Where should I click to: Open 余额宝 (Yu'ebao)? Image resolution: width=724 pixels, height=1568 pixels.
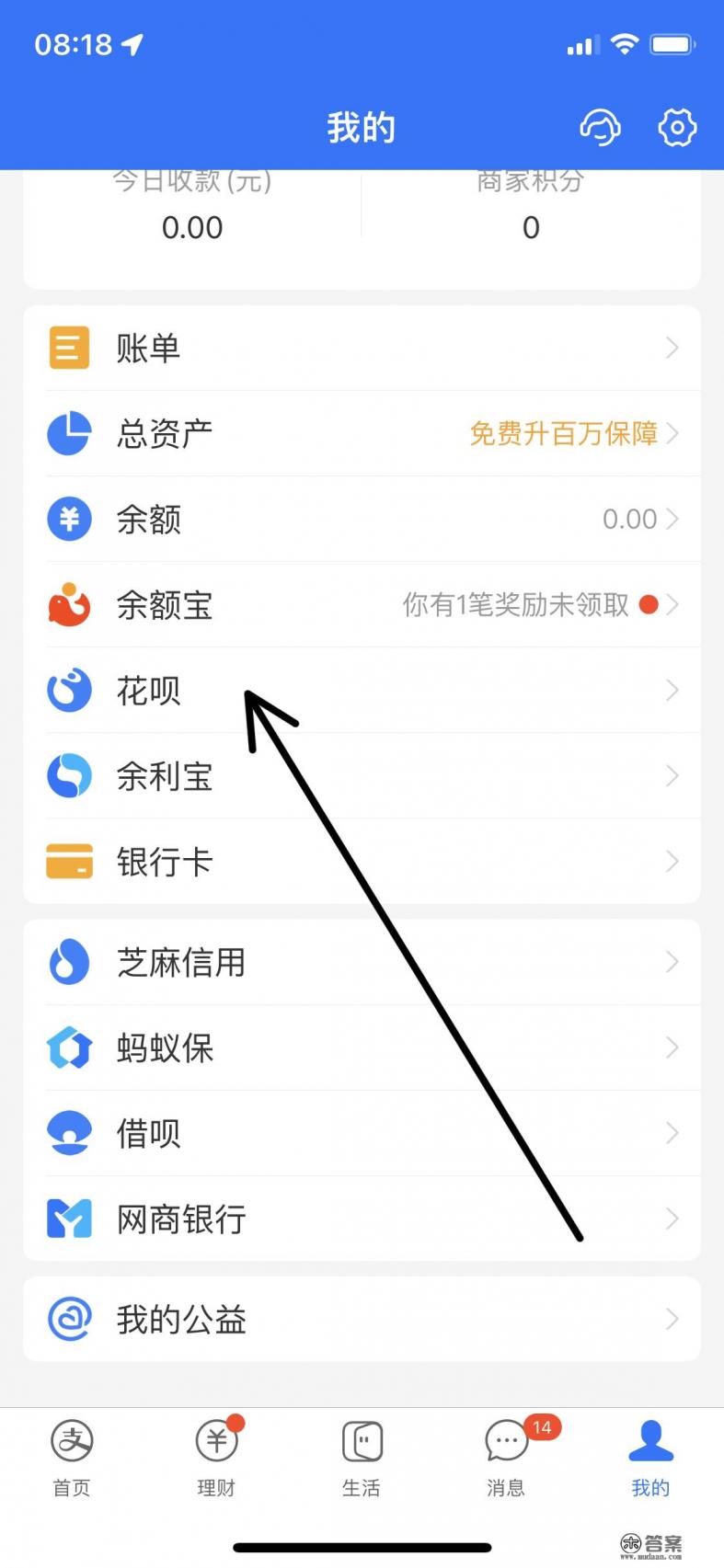[x=166, y=605]
